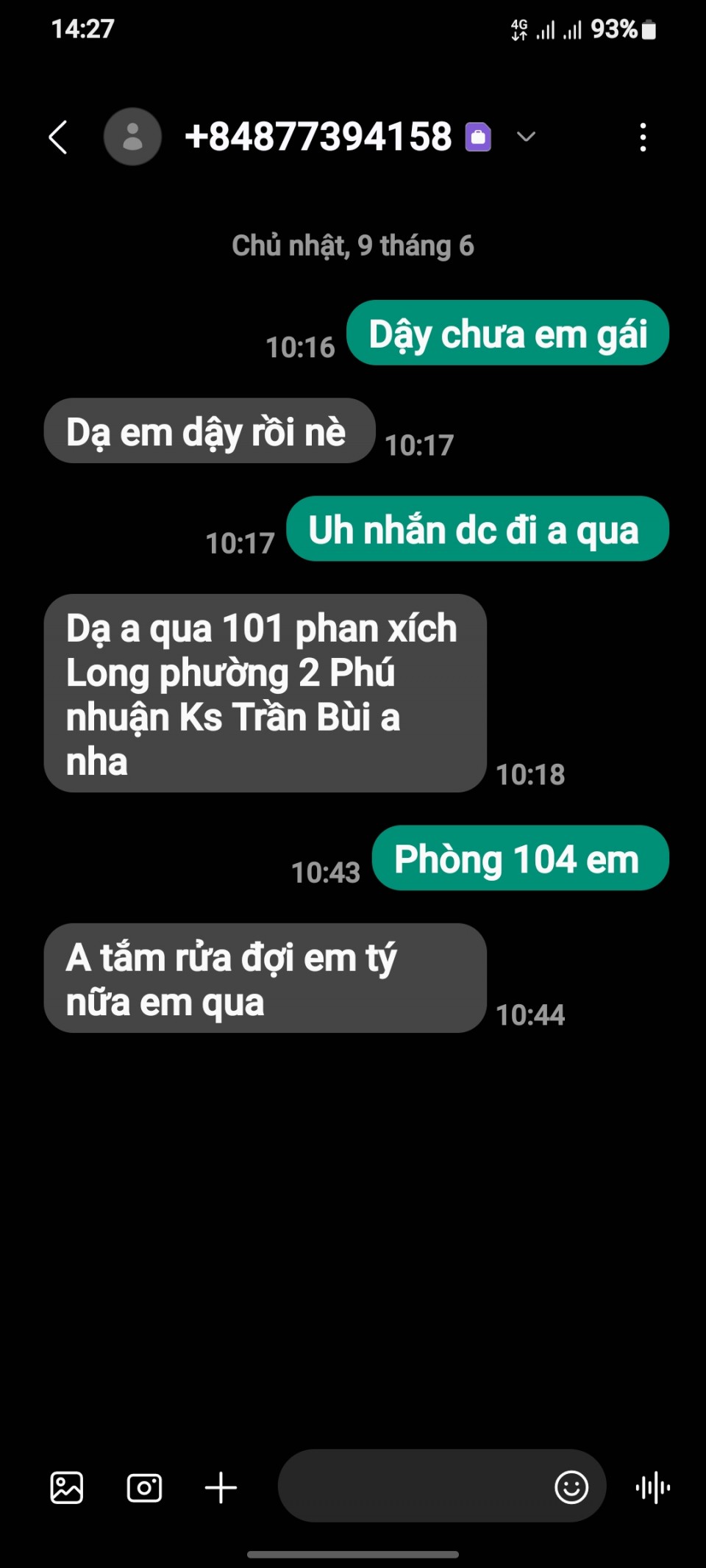
Task: Focus the message text field
Action: point(412,1486)
